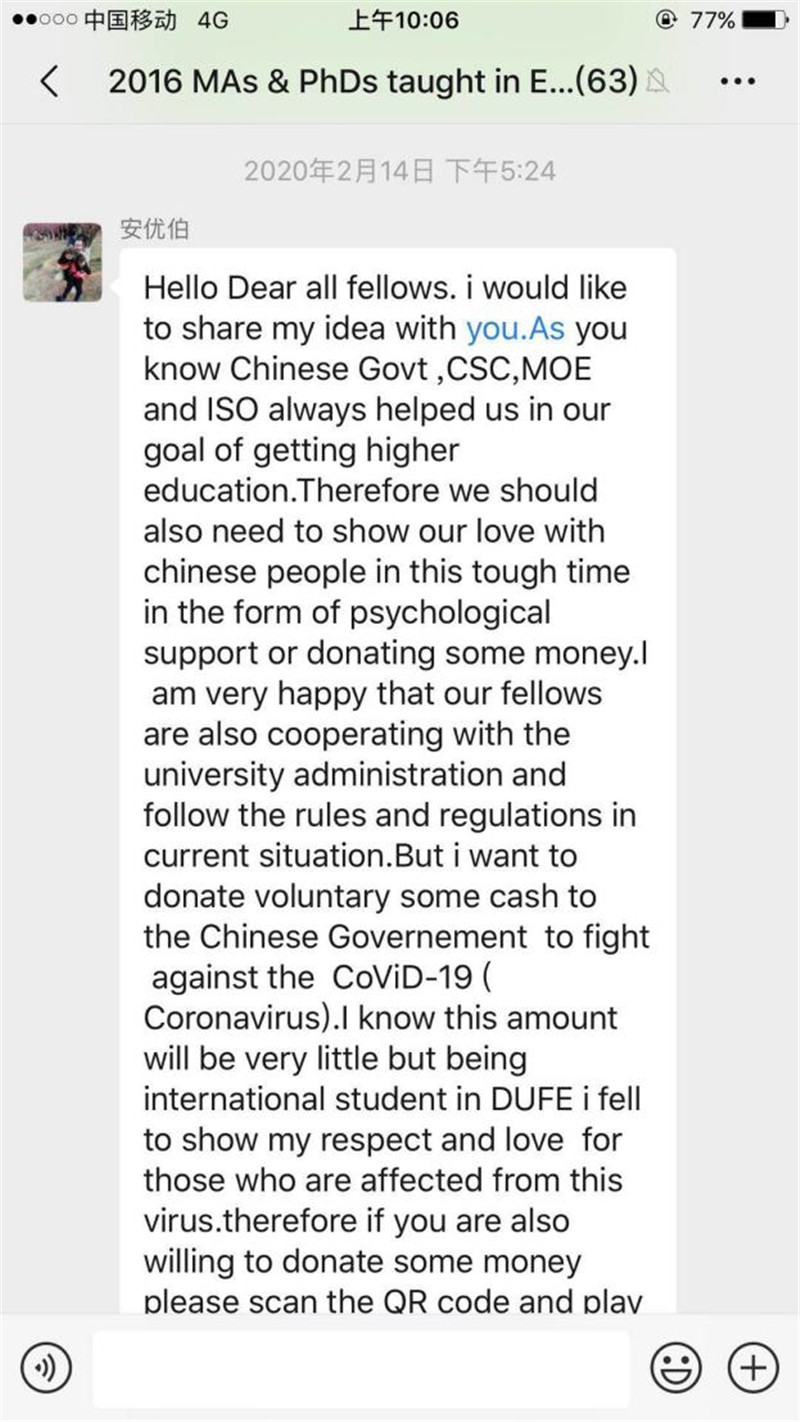Screen dimensions: 800x1422
Task: Go back from the group chat
Action: (x=50, y=82)
